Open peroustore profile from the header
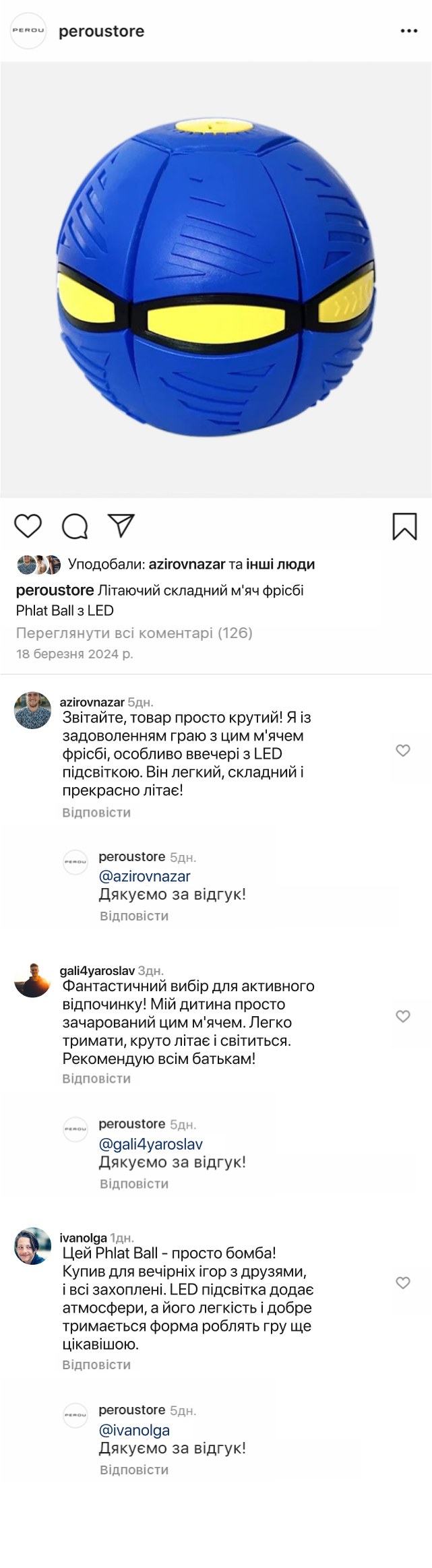Image resolution: width=432 pixels, height=1568 pixels. tap(101, 31)
